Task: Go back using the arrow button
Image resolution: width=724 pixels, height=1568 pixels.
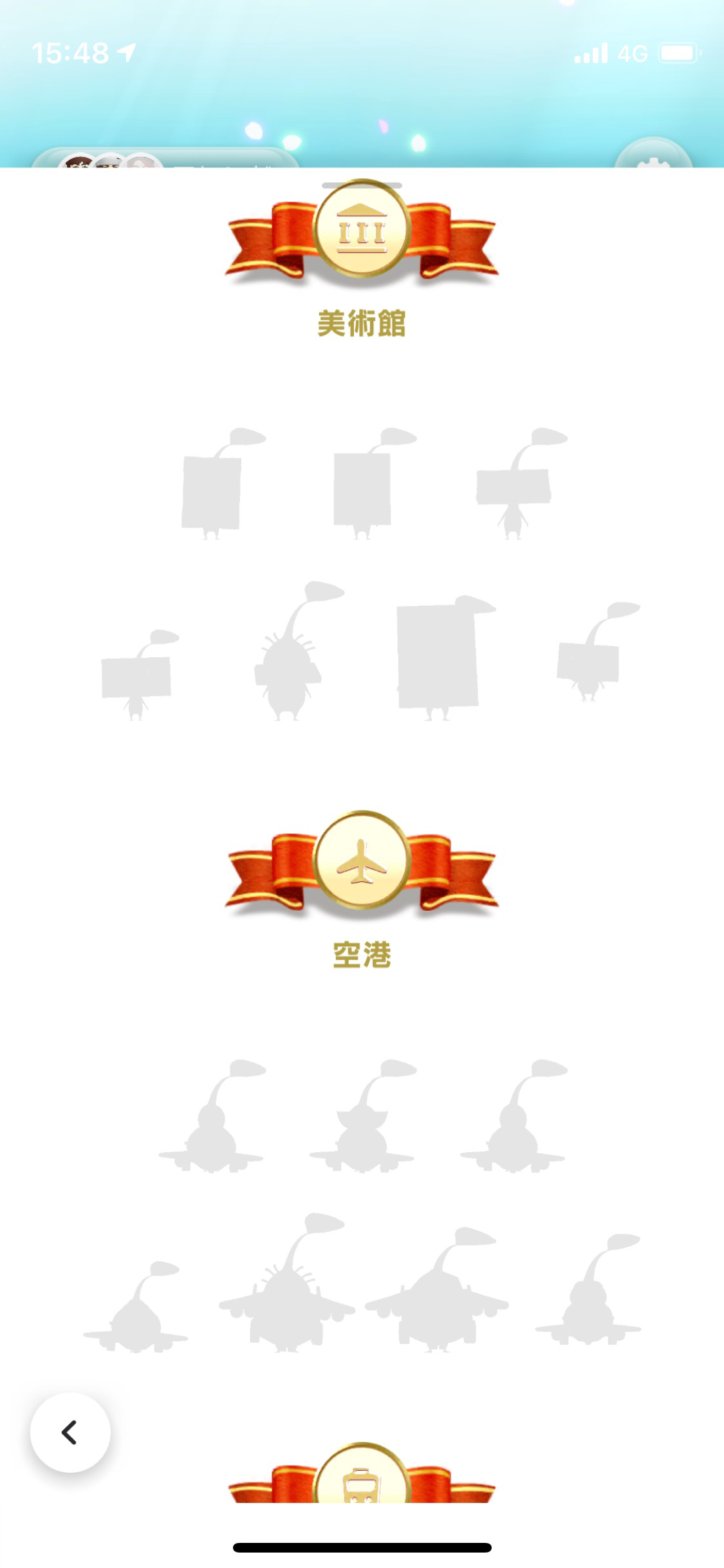Action: (x=70, y=1433)
